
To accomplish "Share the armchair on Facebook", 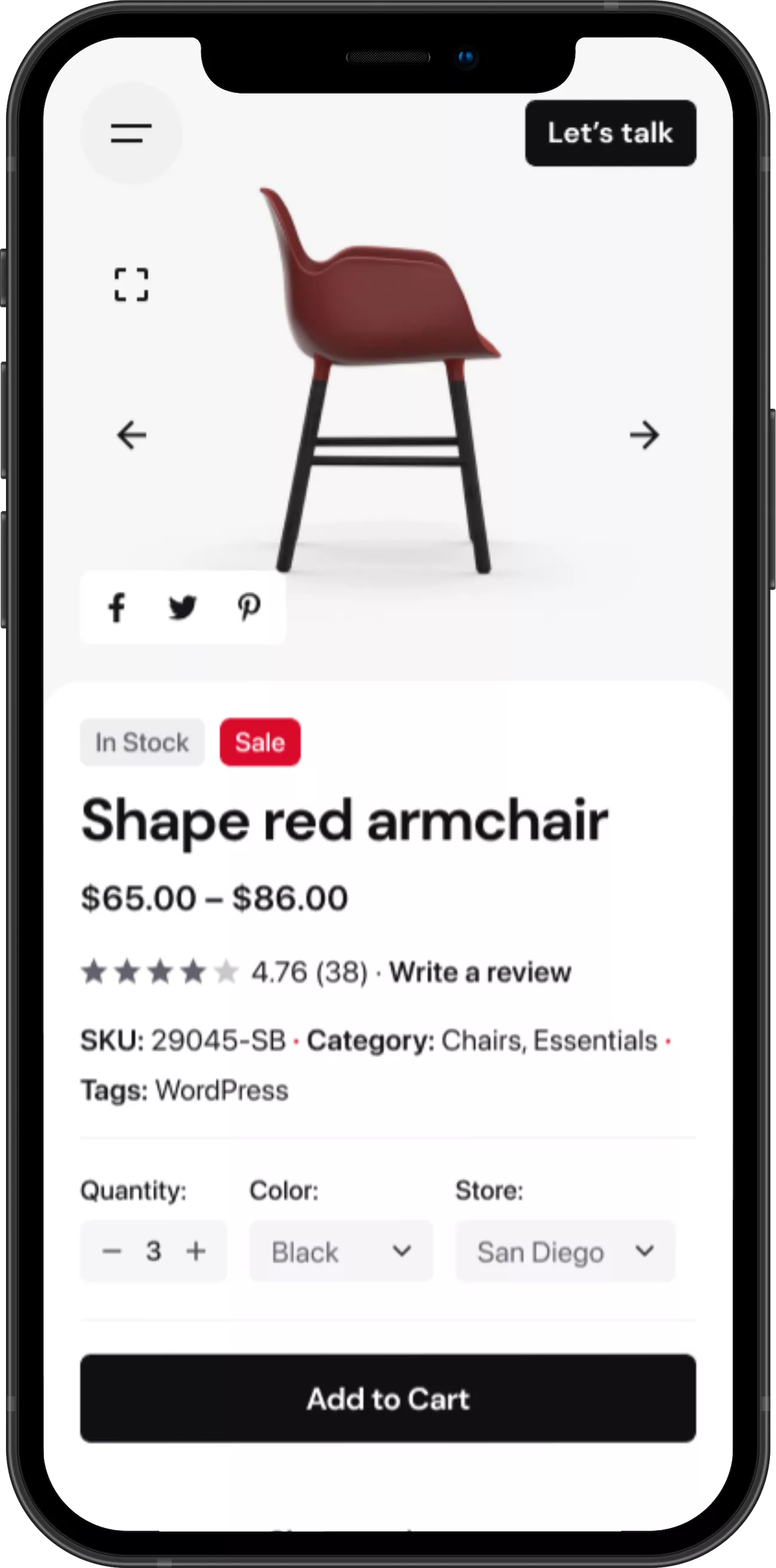I will click(117, 608).
